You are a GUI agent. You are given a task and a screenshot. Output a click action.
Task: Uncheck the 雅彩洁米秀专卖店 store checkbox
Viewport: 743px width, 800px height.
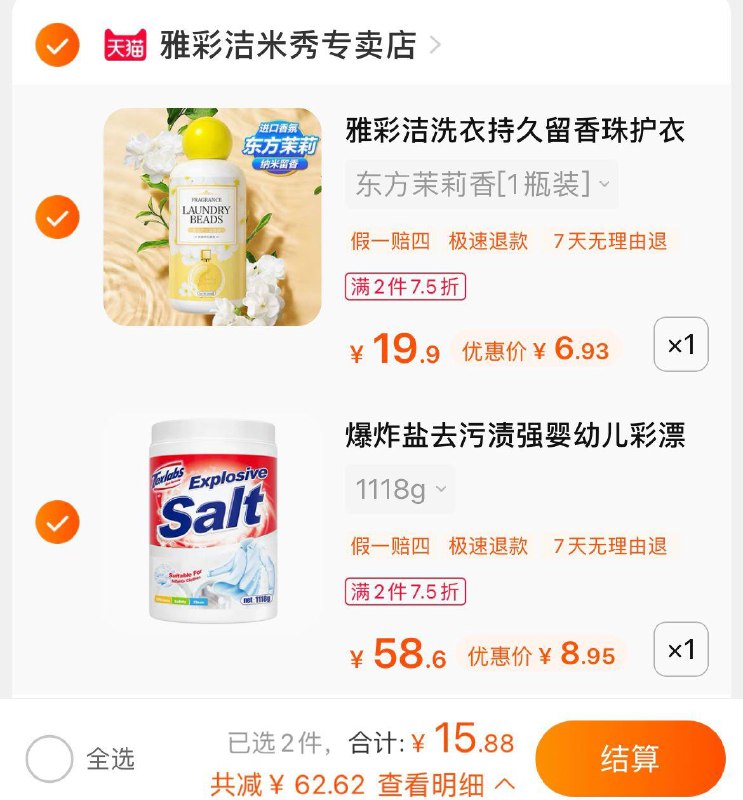[x=57, y=44]
